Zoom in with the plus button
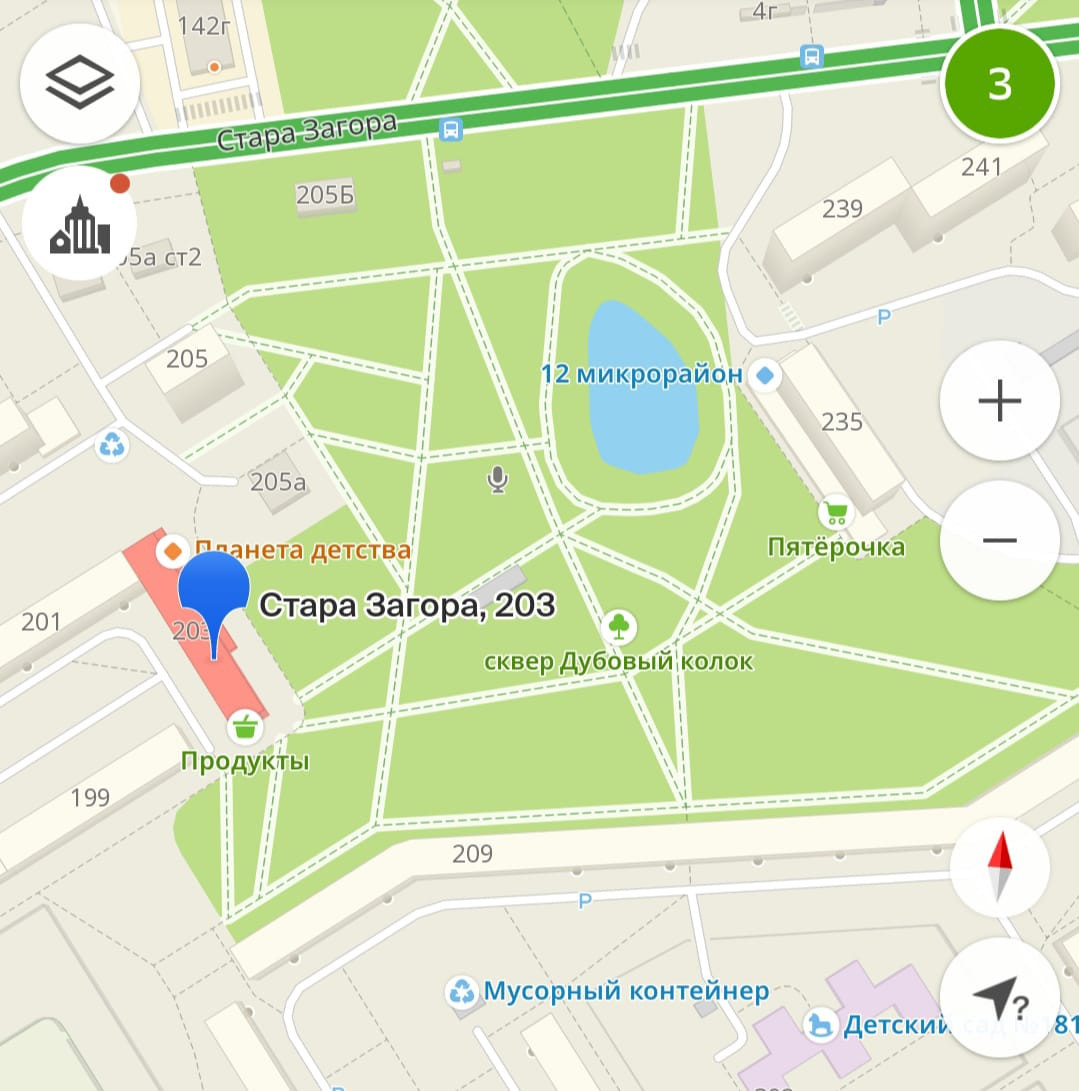The width and height of the screenshot is (1079, 1091). [999, 402]
